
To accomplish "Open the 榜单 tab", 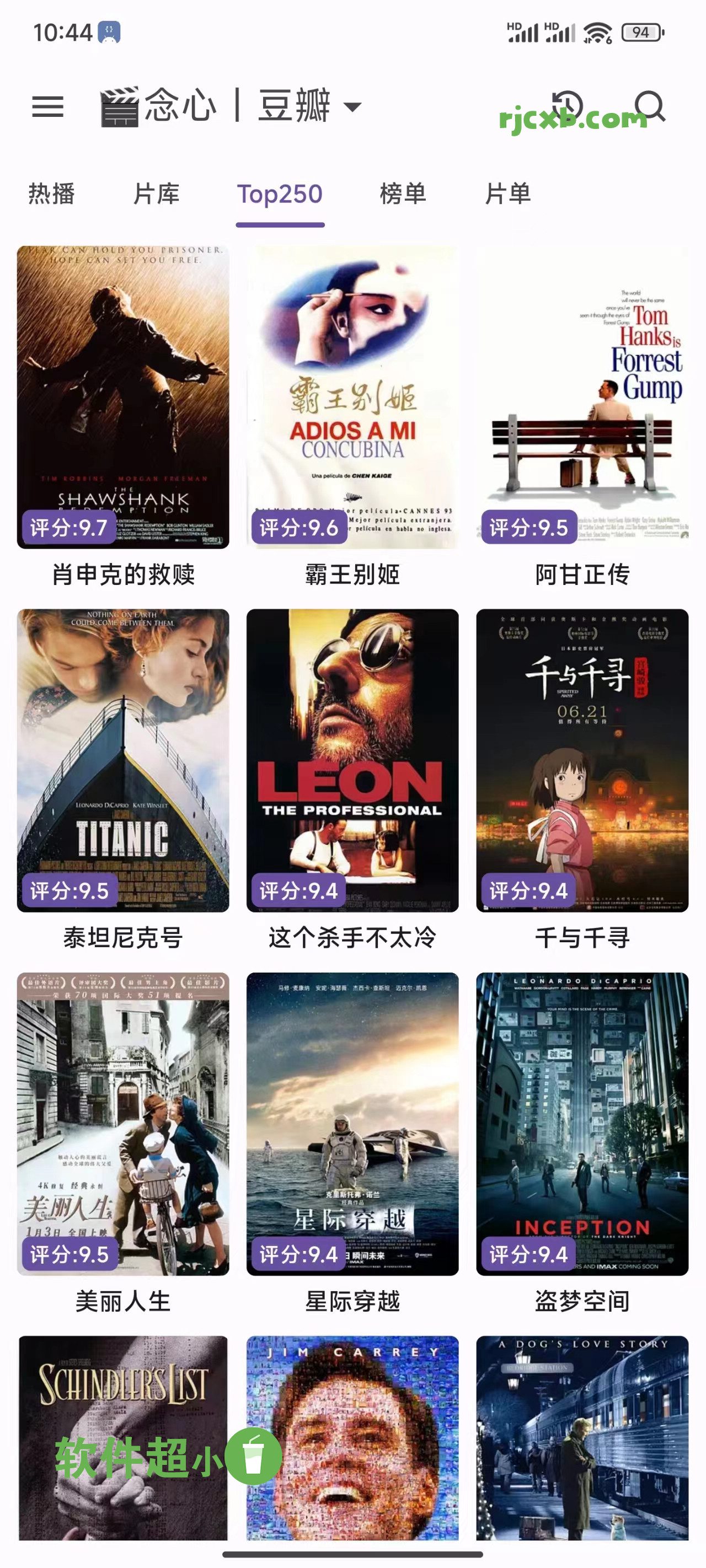I will [402, 194].
